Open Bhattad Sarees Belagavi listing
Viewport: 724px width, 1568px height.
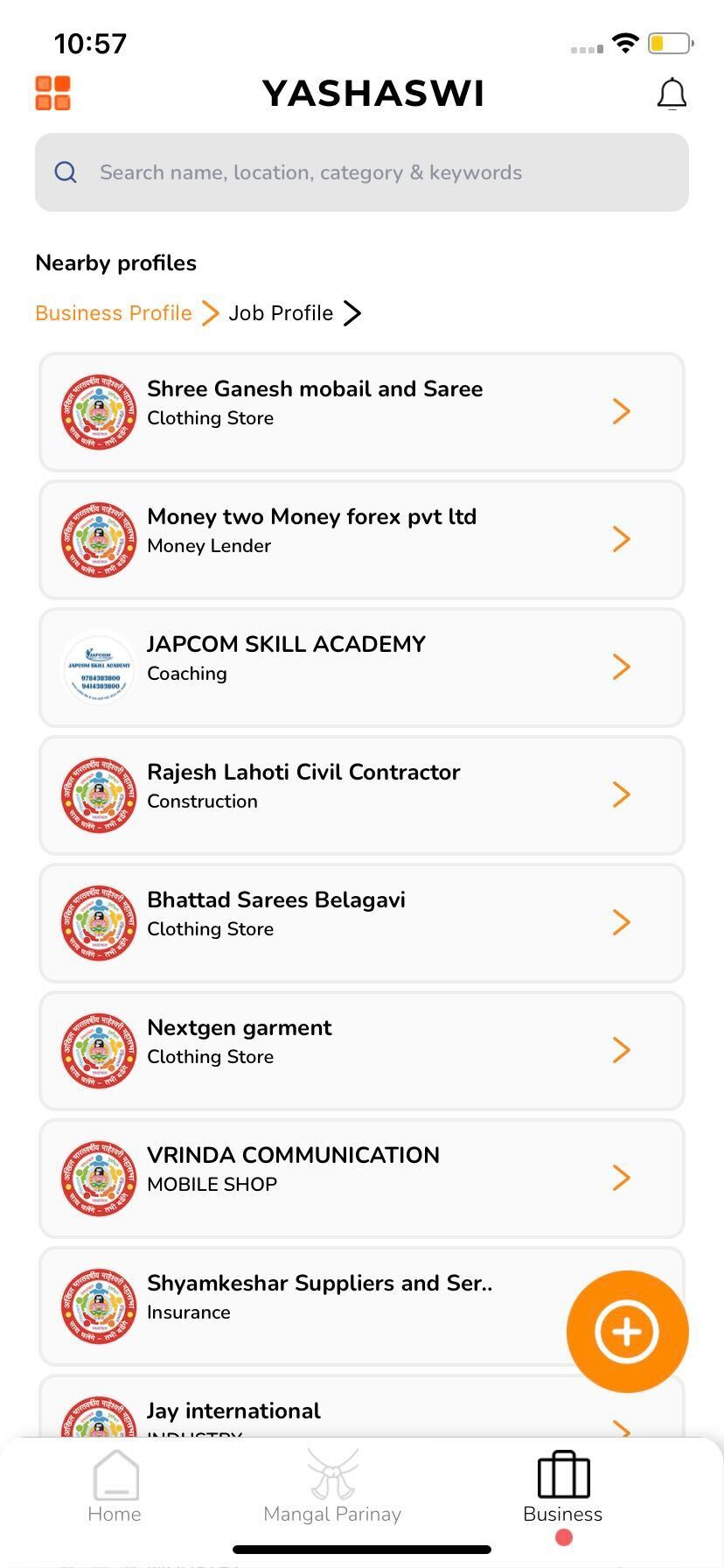click(362, 923)
